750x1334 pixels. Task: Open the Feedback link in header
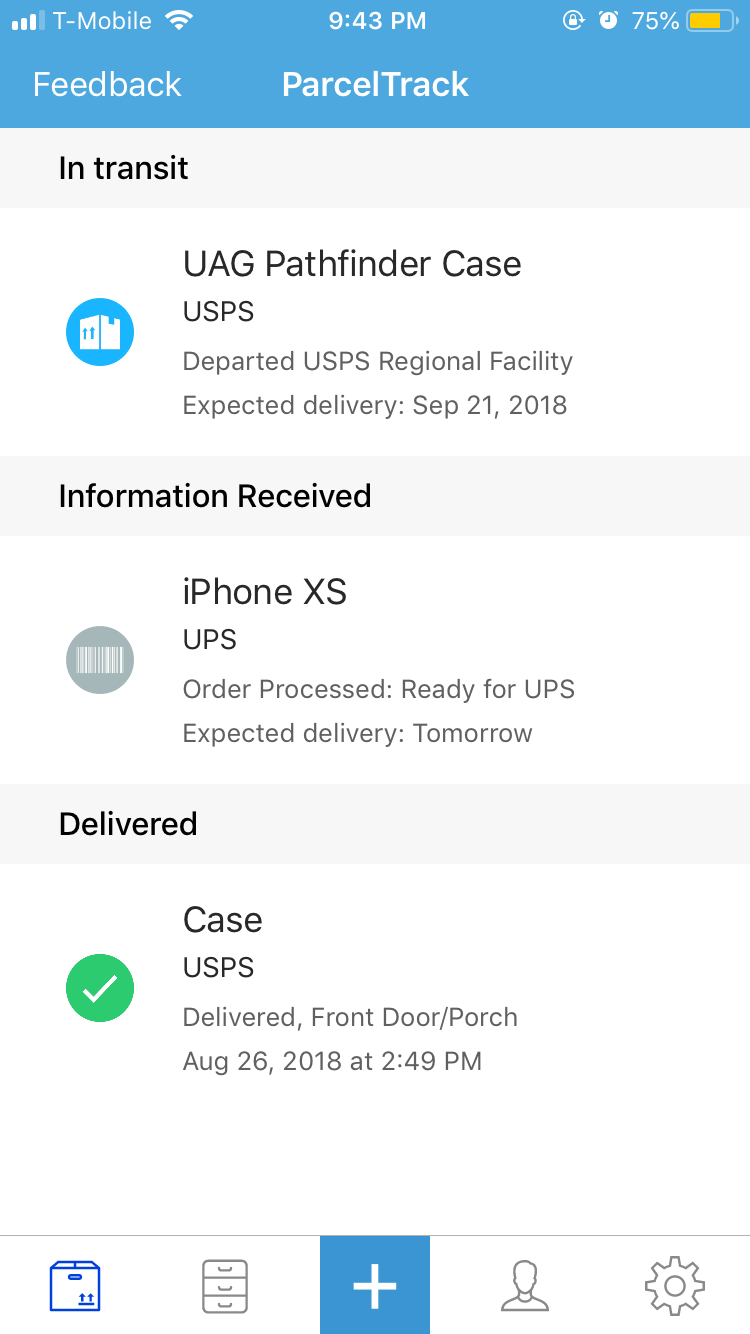pyautogui.click(x=107, y=84)
